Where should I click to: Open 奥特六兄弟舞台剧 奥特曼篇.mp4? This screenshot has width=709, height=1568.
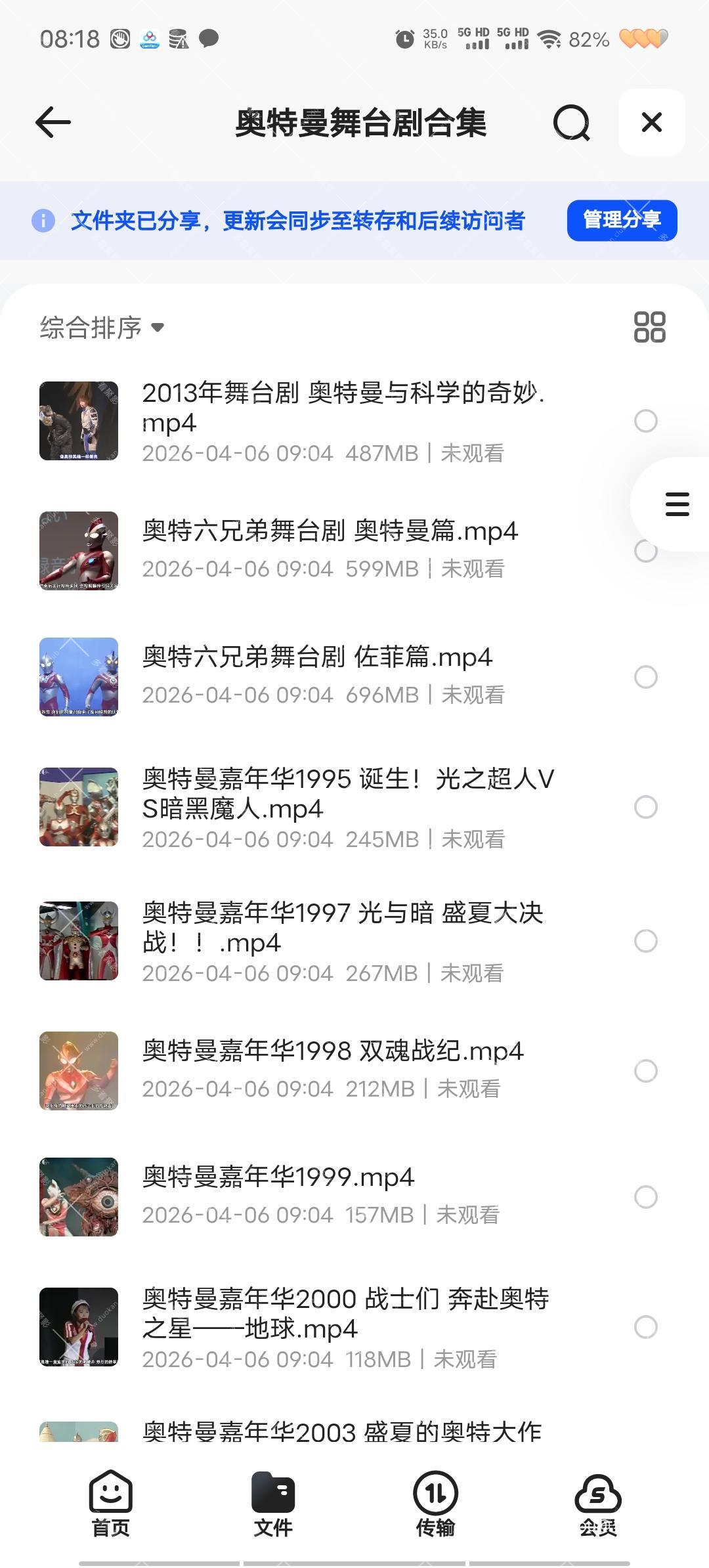[x=330, y=531]
